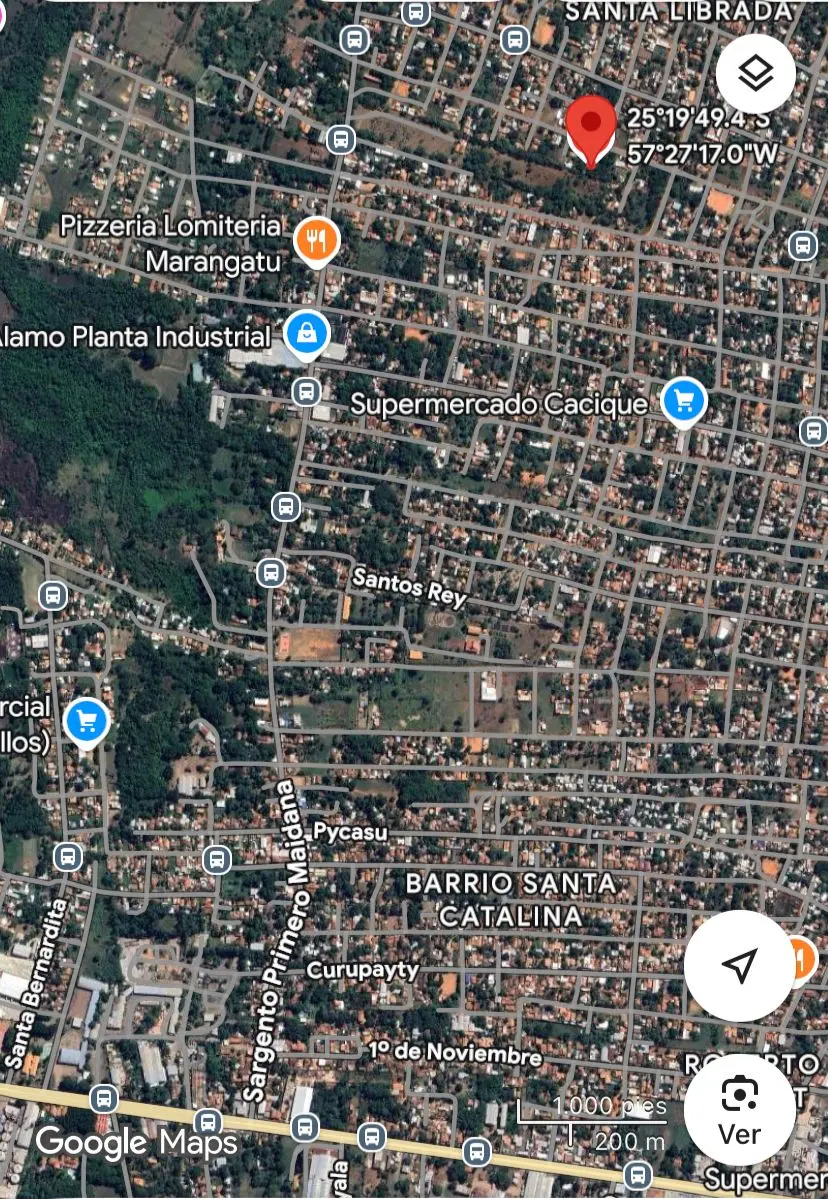Center map on my location
The width and height of the screenshot is (828, 1199).
(739, 965)
